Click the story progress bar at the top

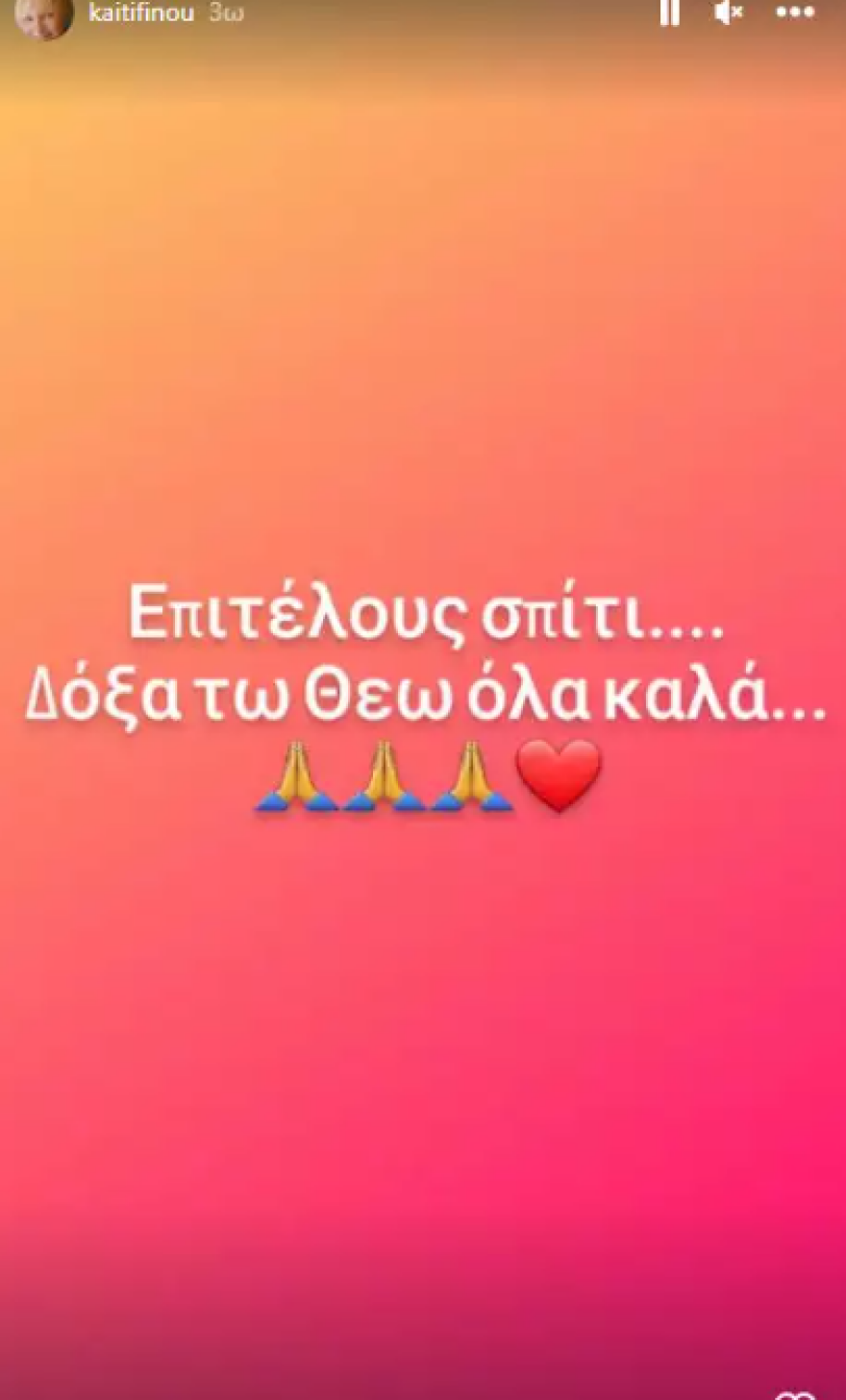pyautogui.click(x=423, y=2)
